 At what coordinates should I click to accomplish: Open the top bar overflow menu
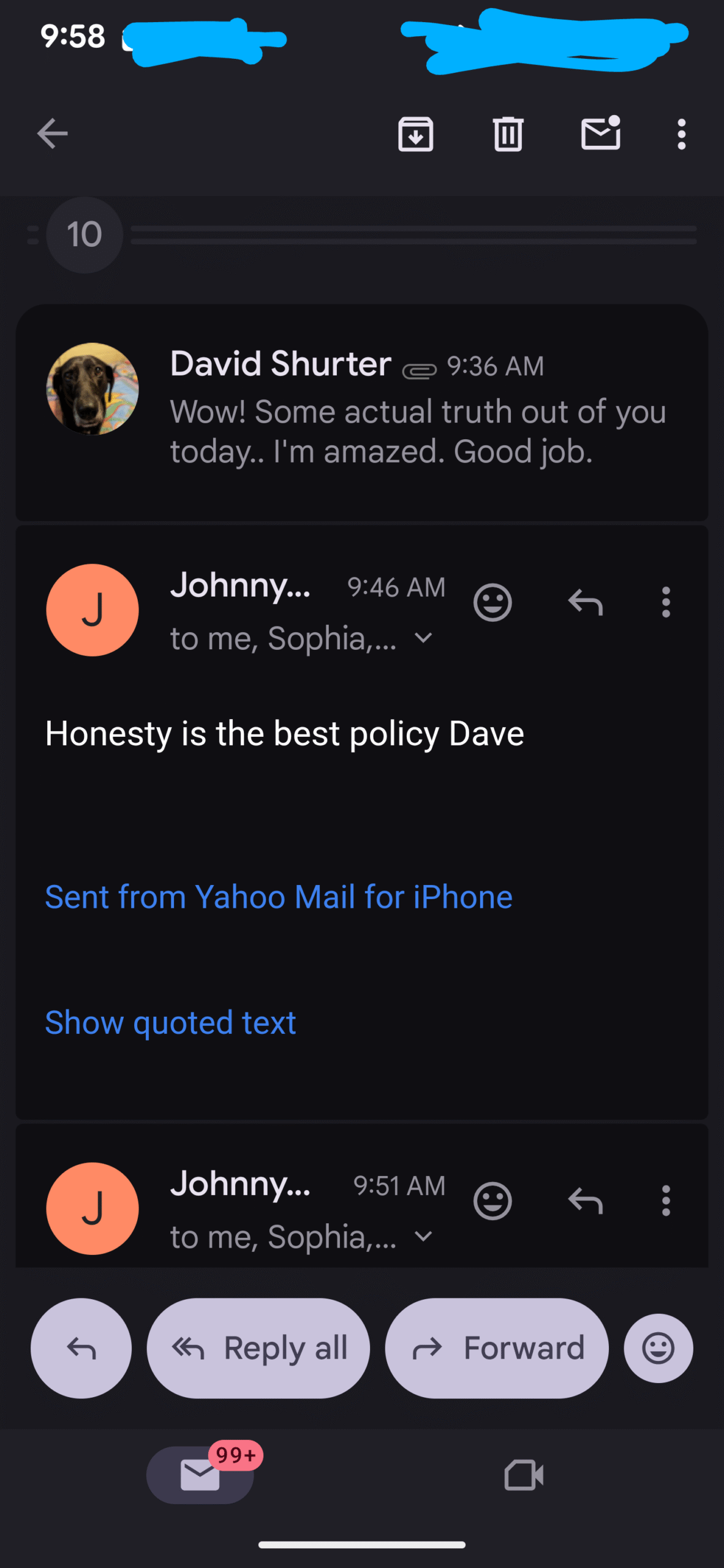pos(681,134)
